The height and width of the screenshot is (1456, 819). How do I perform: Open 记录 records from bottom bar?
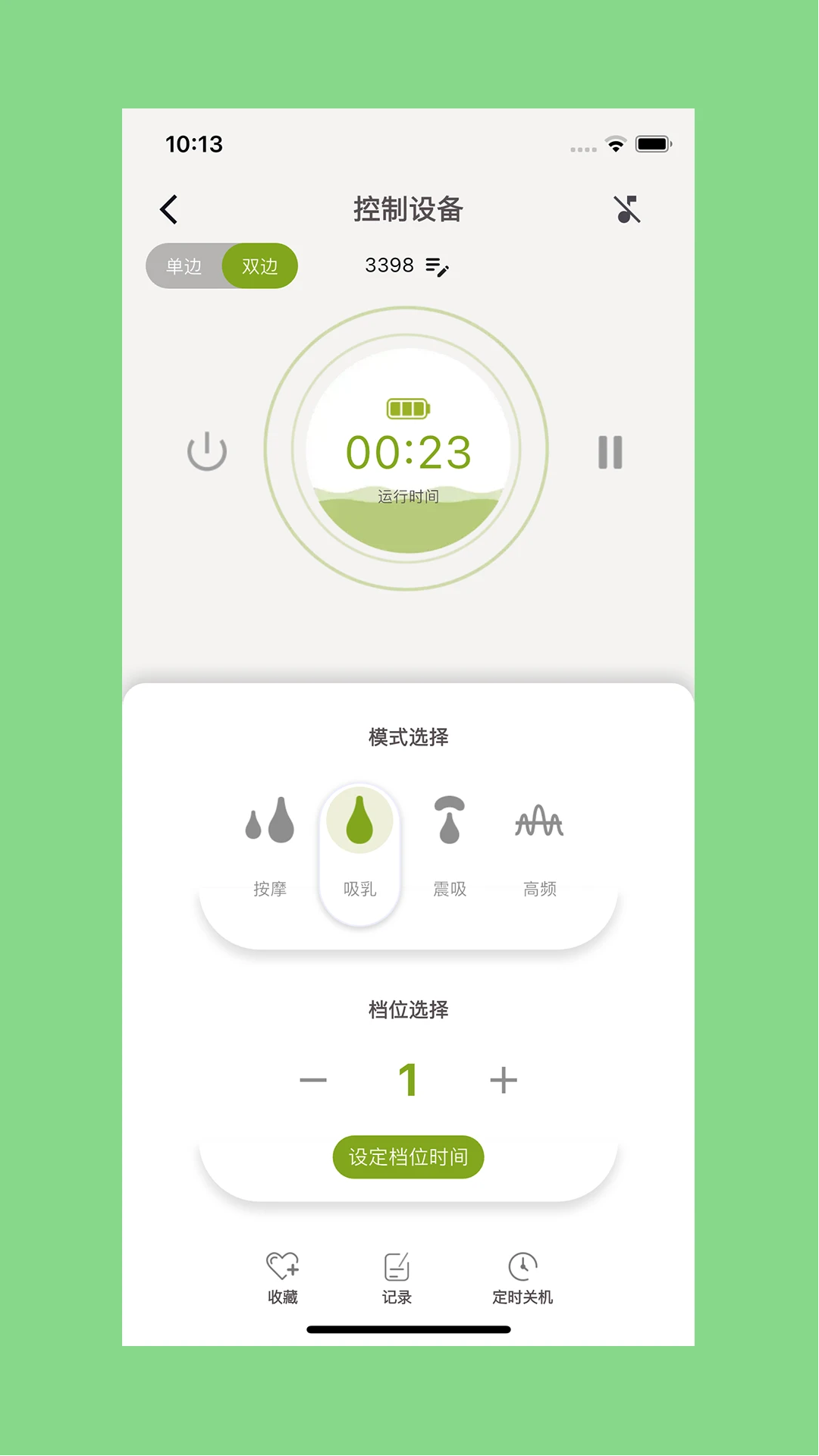396,1266
